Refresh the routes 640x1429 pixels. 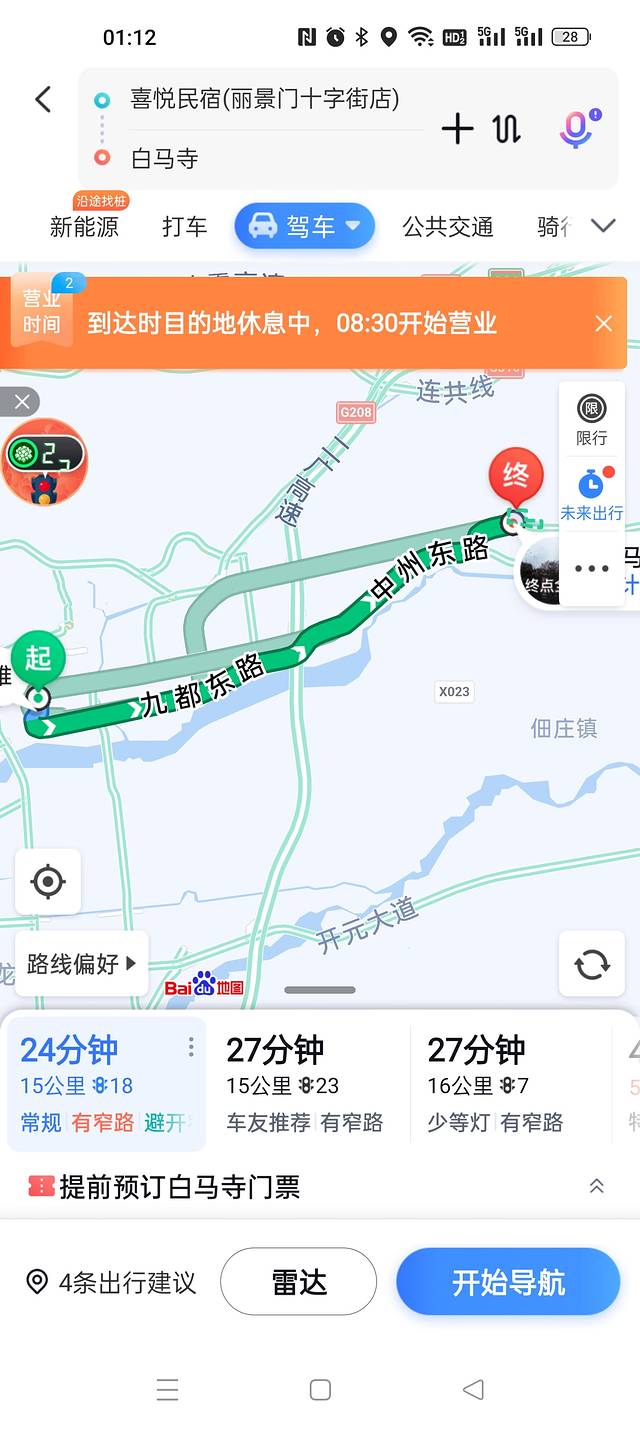591,964
